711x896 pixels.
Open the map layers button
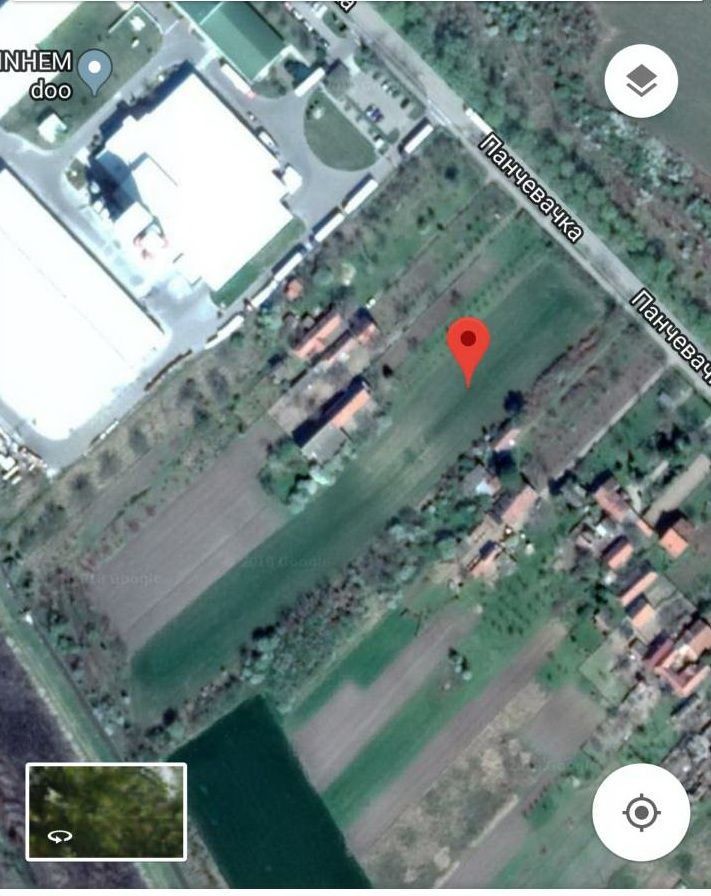point(641,81)
